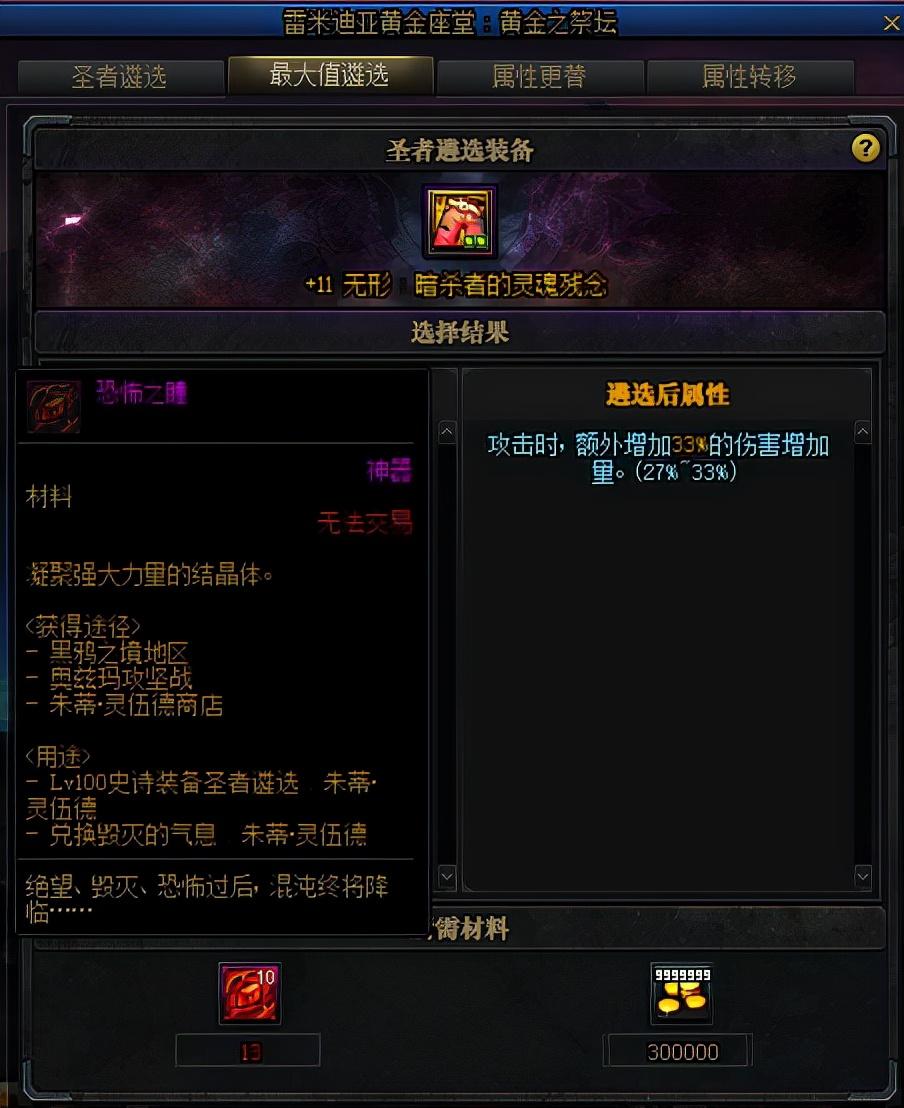Tap the 恐怖之瞳 material icon
The height and width of the screenshot is (1108, 904).
250,993
